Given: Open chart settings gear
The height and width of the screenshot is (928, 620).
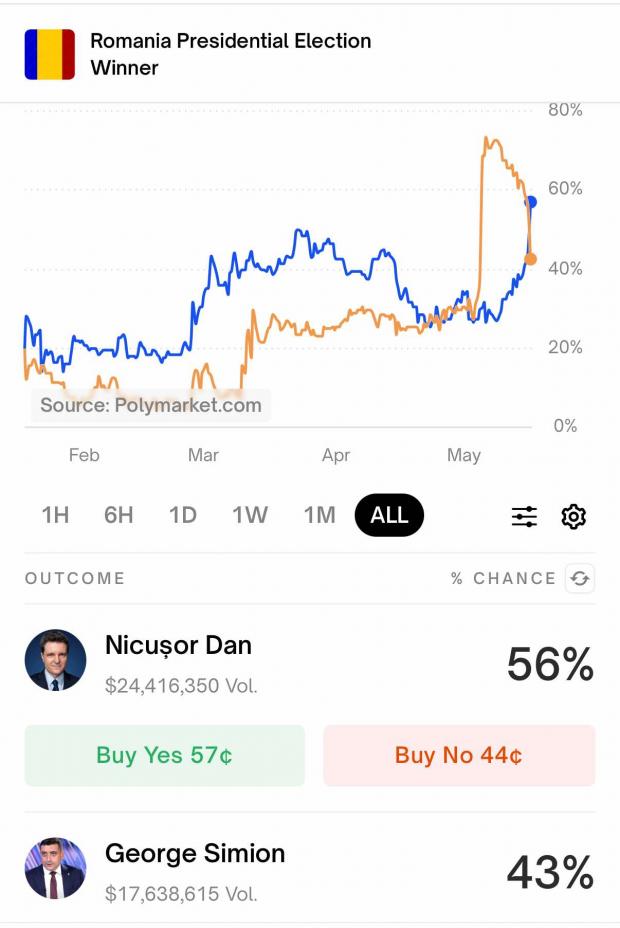Looking at the screenshot, I should pos(573,516).
